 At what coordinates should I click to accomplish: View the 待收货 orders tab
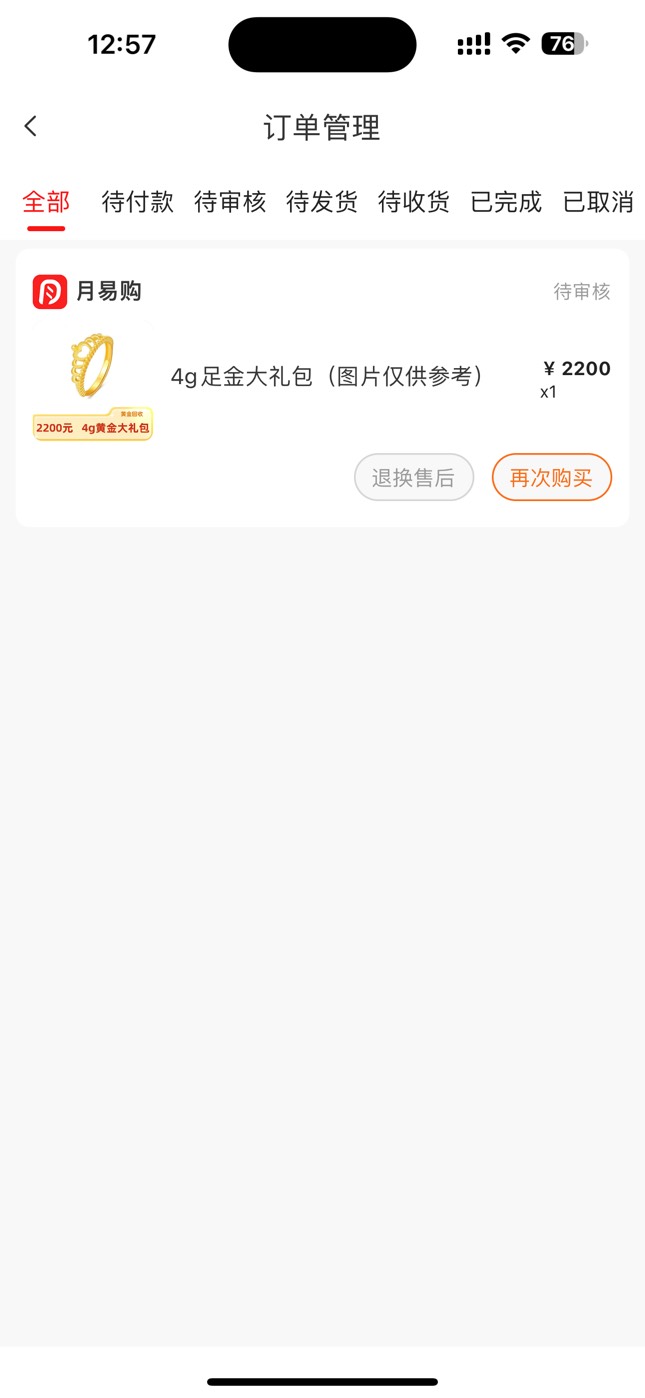[x=414, y=202]
